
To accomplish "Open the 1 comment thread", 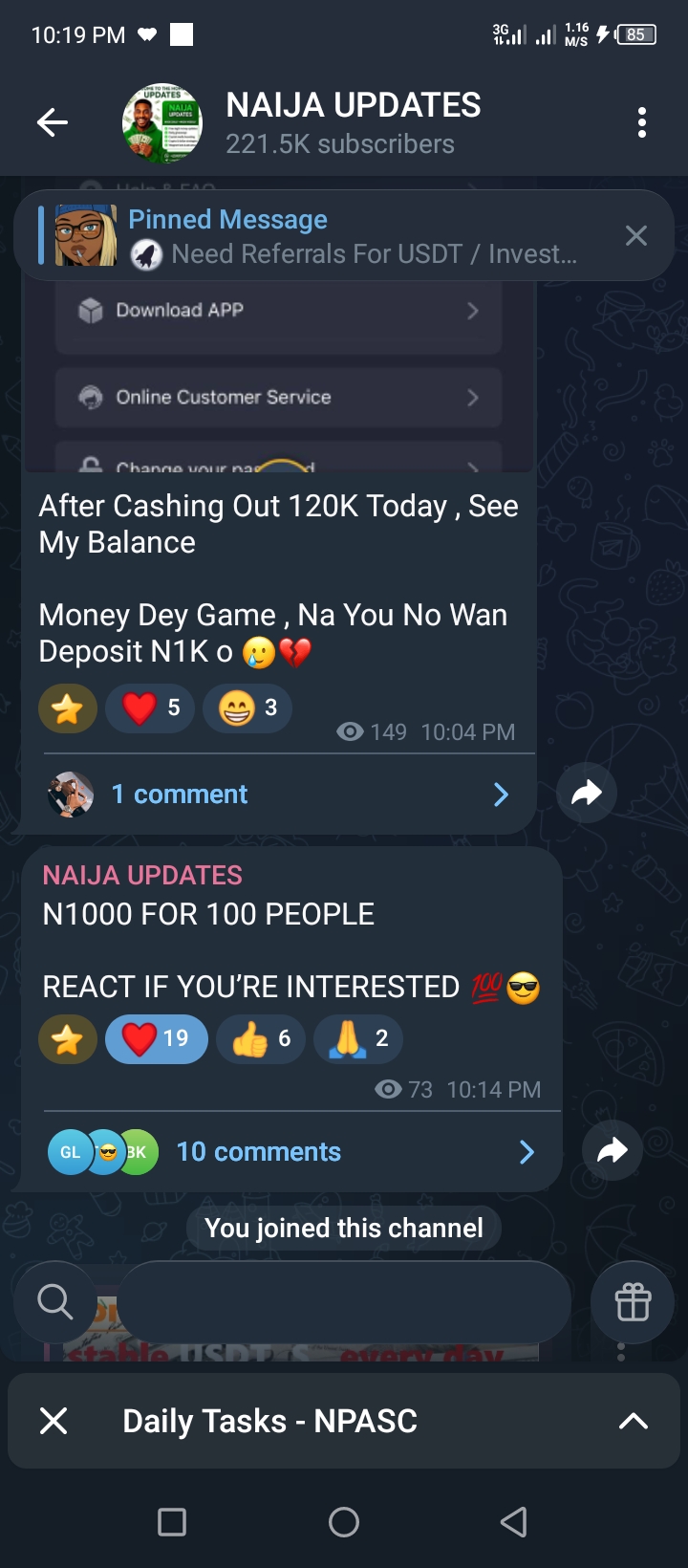I will tap(277, 795).
